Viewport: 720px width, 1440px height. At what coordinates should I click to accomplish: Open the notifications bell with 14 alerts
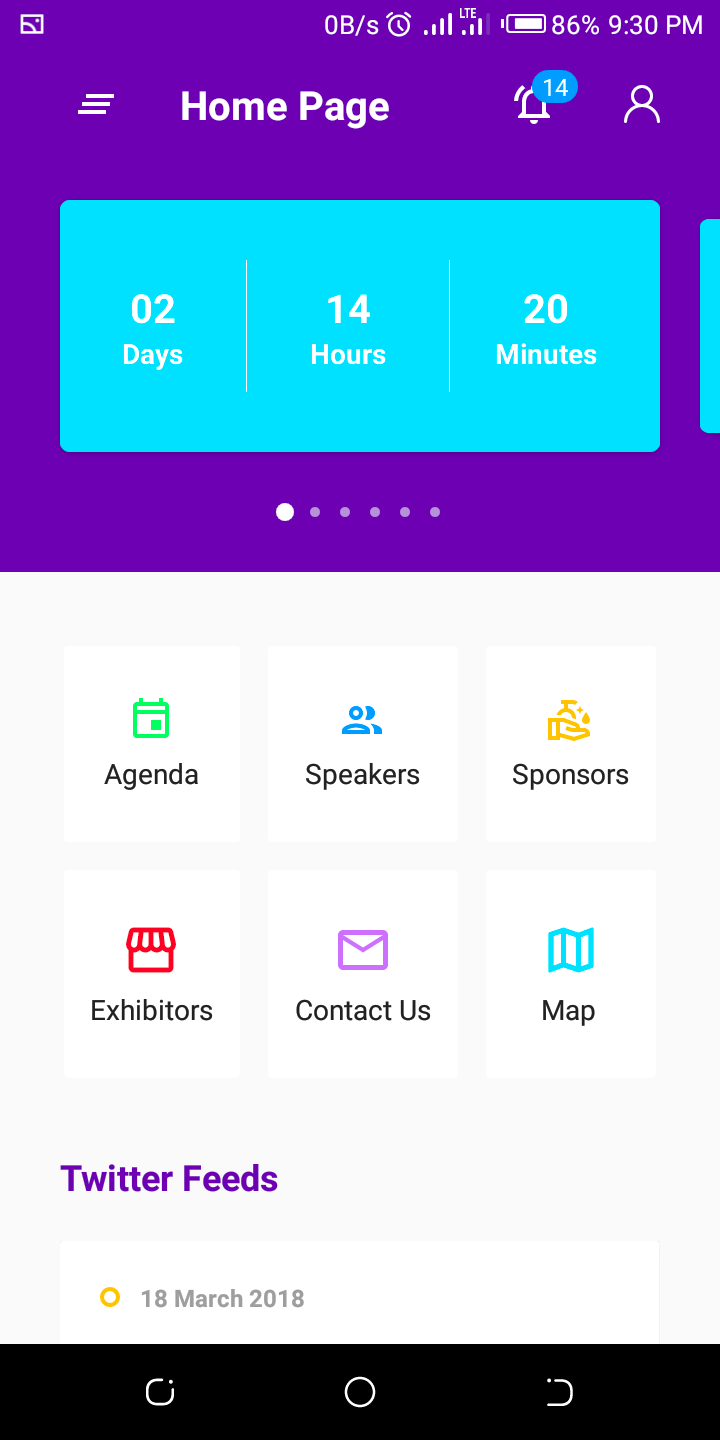click(x=534, y=104)
